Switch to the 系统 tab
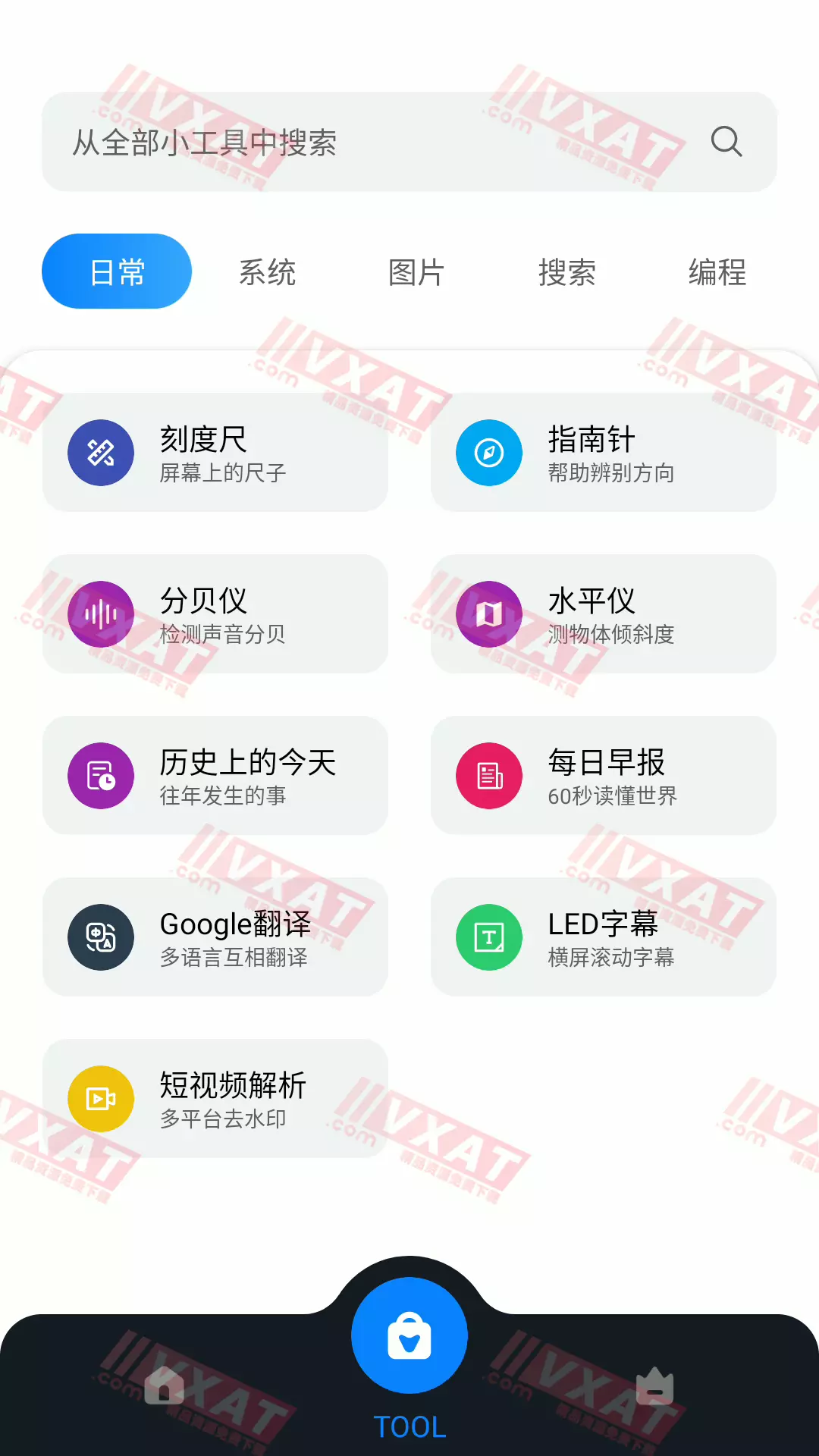Viewport: 819px width, 1456px height. 267,271
